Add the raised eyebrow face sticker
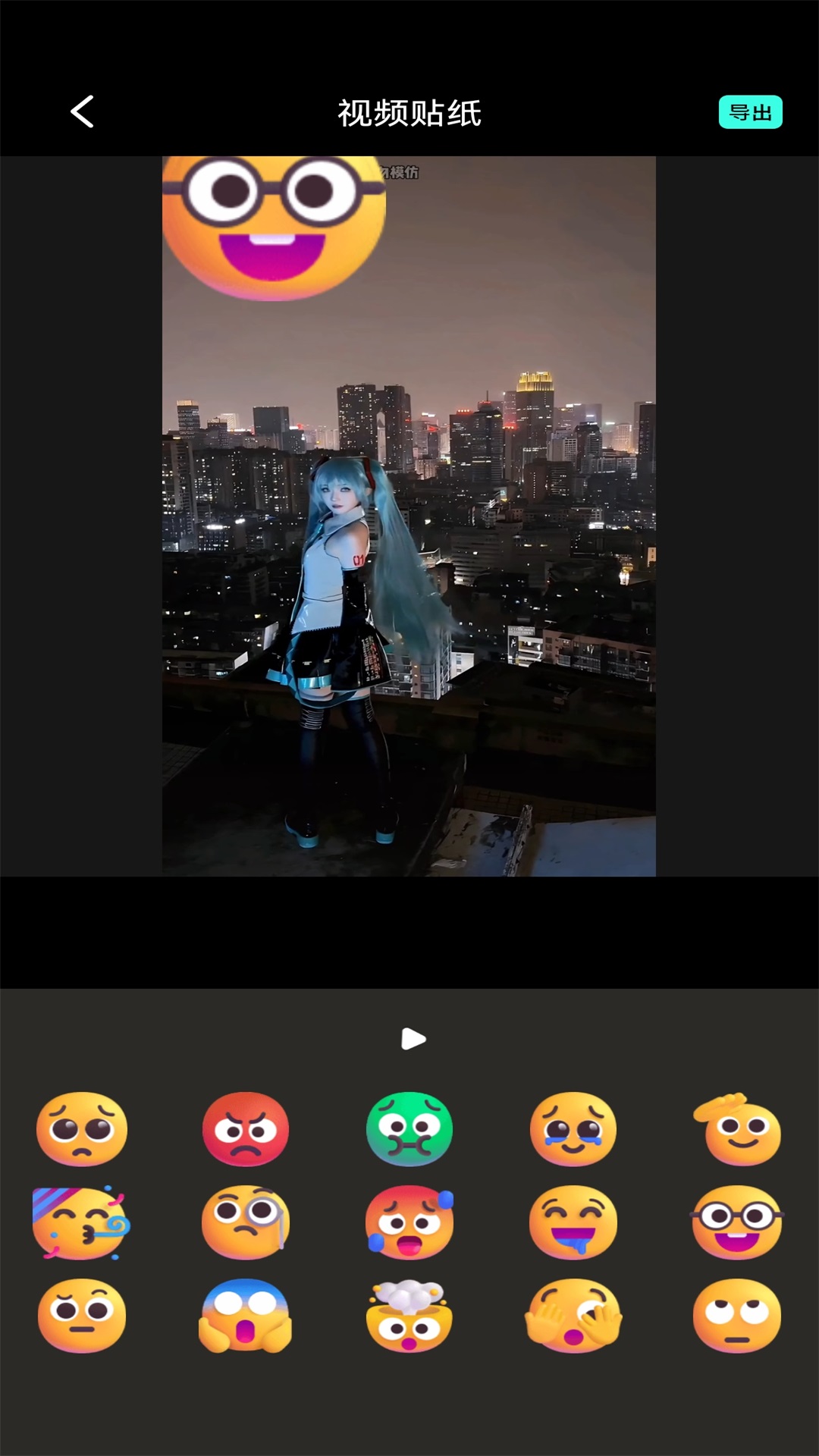The width and height of the screenshot is (819, 1456). coord(82,1316)
